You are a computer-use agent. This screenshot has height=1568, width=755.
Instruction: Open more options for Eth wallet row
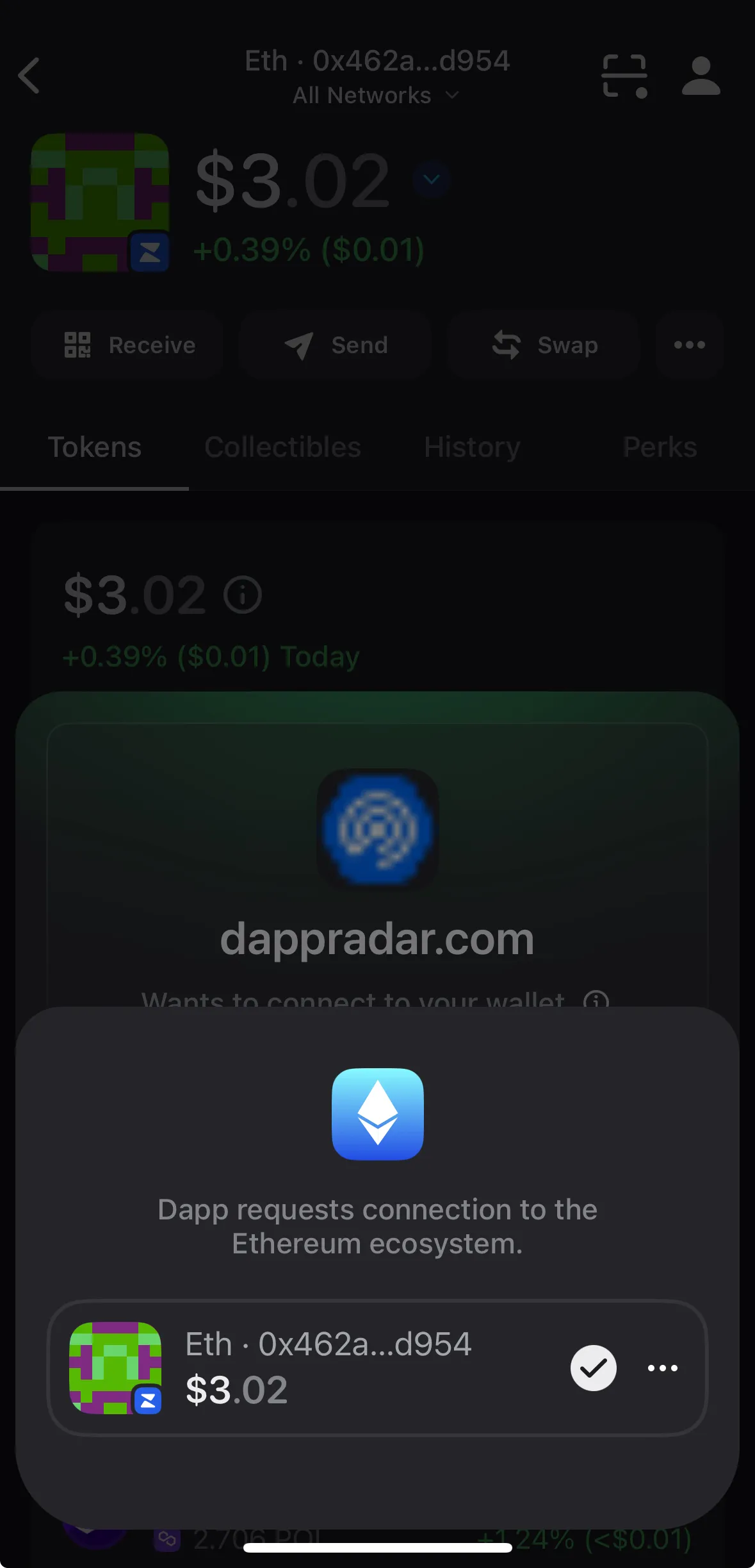coord(662,1368)
